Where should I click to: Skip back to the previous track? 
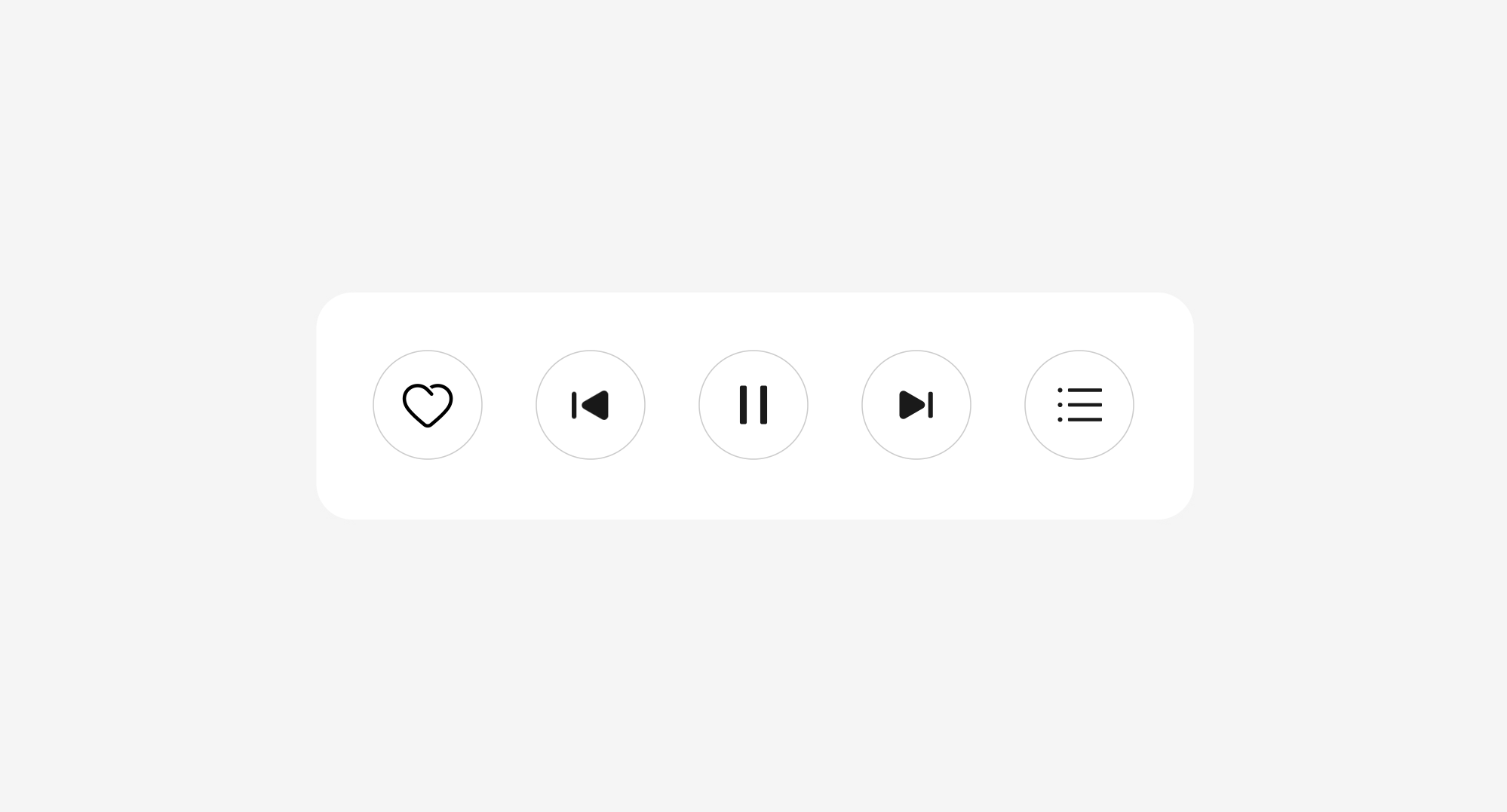coord(591,405)
